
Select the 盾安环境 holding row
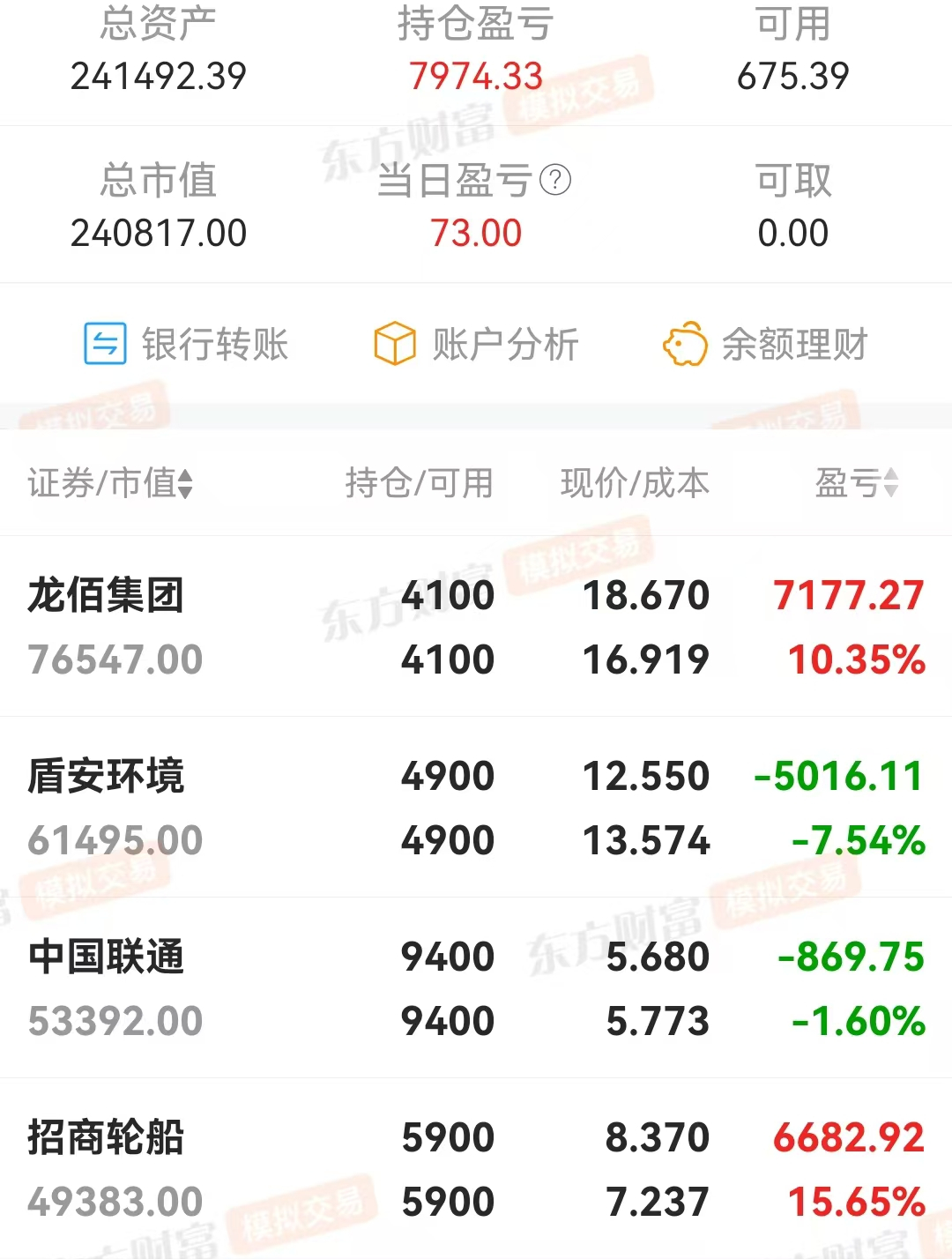coord(476,807)
